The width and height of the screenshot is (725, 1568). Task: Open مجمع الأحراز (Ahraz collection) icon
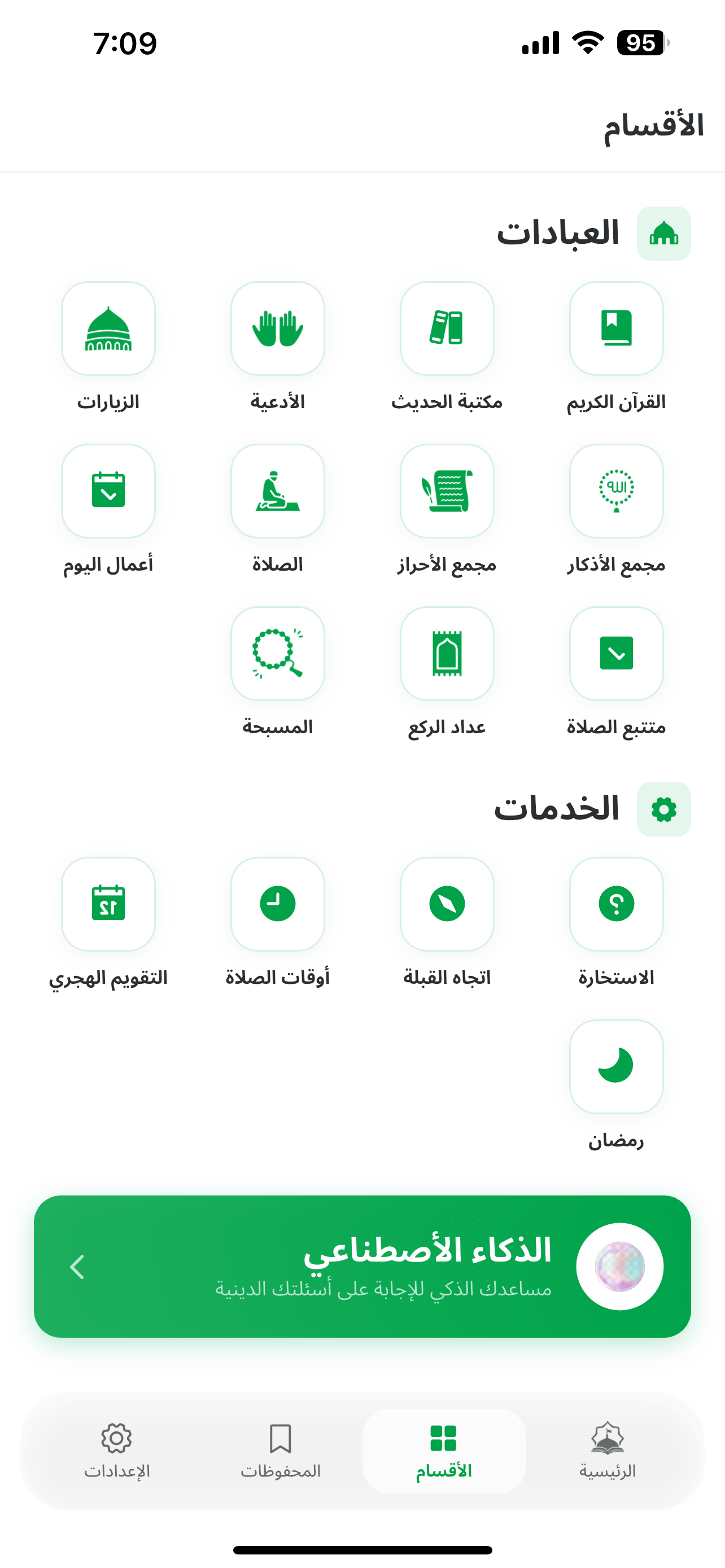(x=447, y=492)
